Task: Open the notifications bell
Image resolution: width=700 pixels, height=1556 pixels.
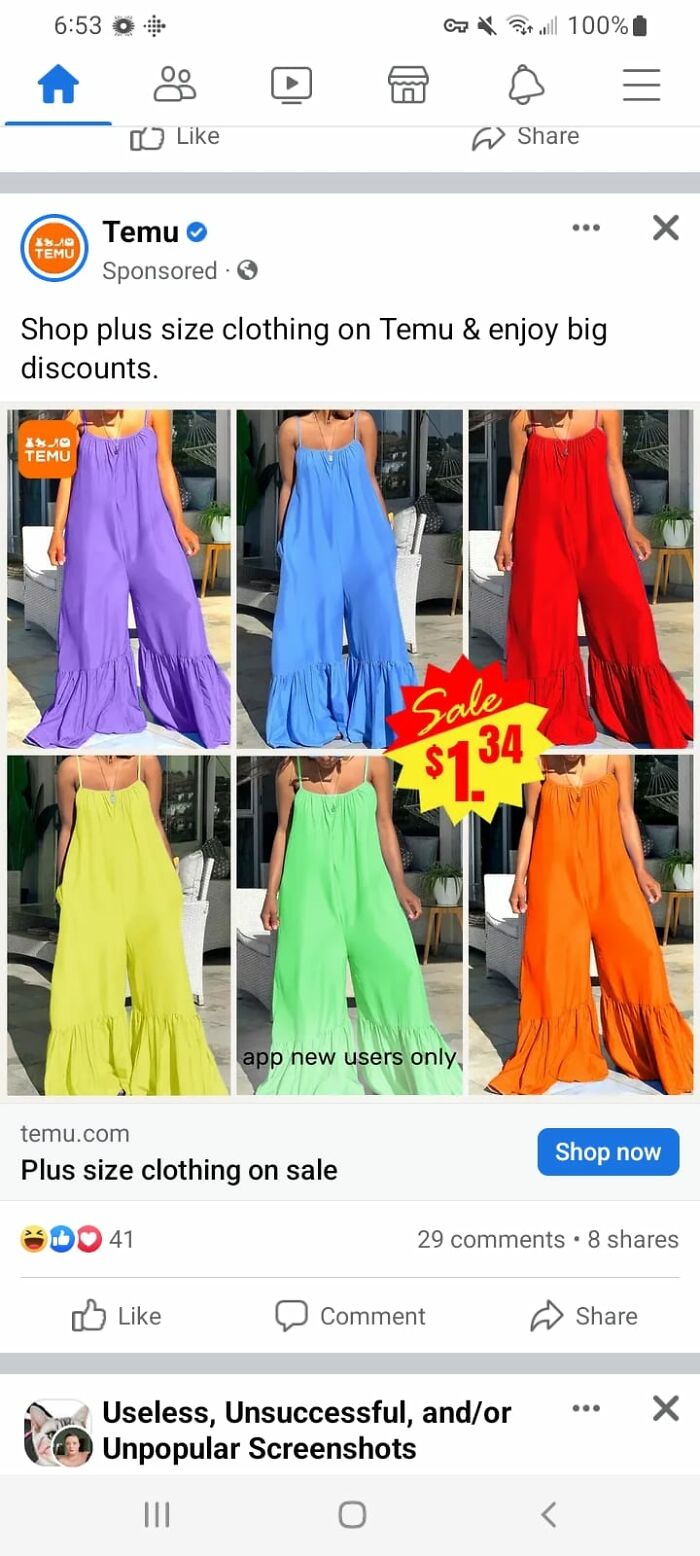Action: (x=526, y=86)
